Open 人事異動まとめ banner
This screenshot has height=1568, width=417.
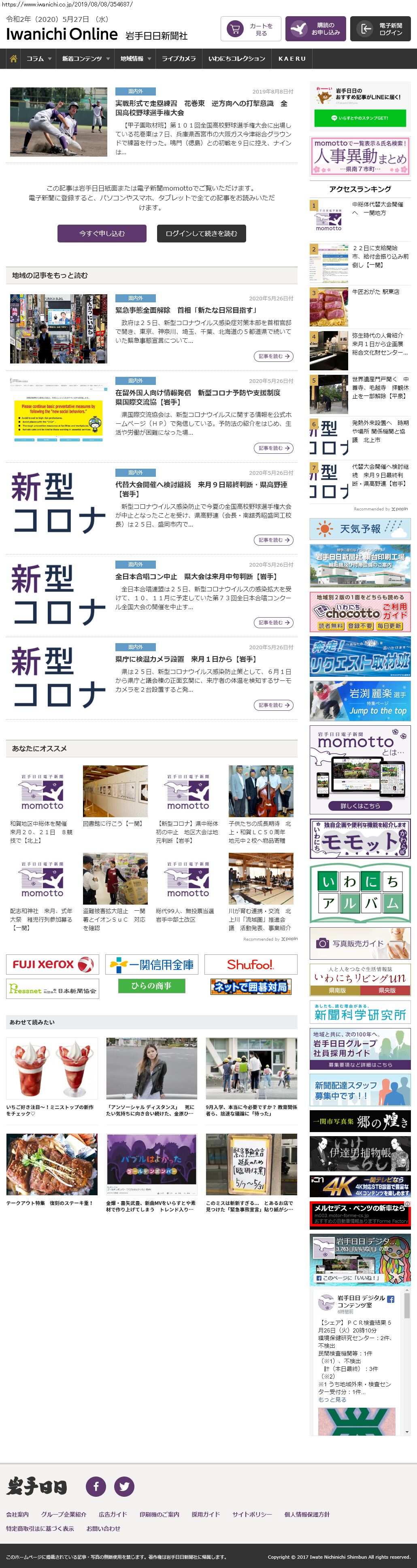(x=359, y=156)
